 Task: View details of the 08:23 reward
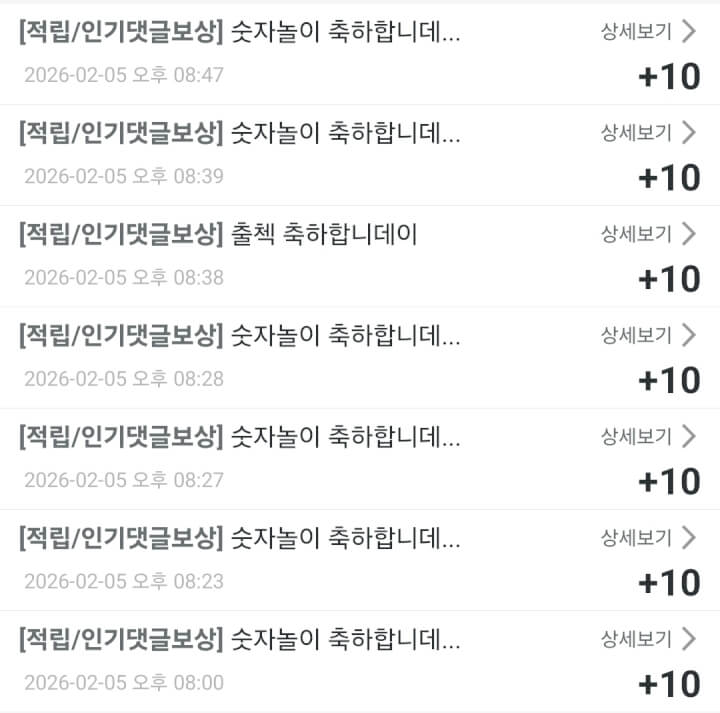click(647, 538)
